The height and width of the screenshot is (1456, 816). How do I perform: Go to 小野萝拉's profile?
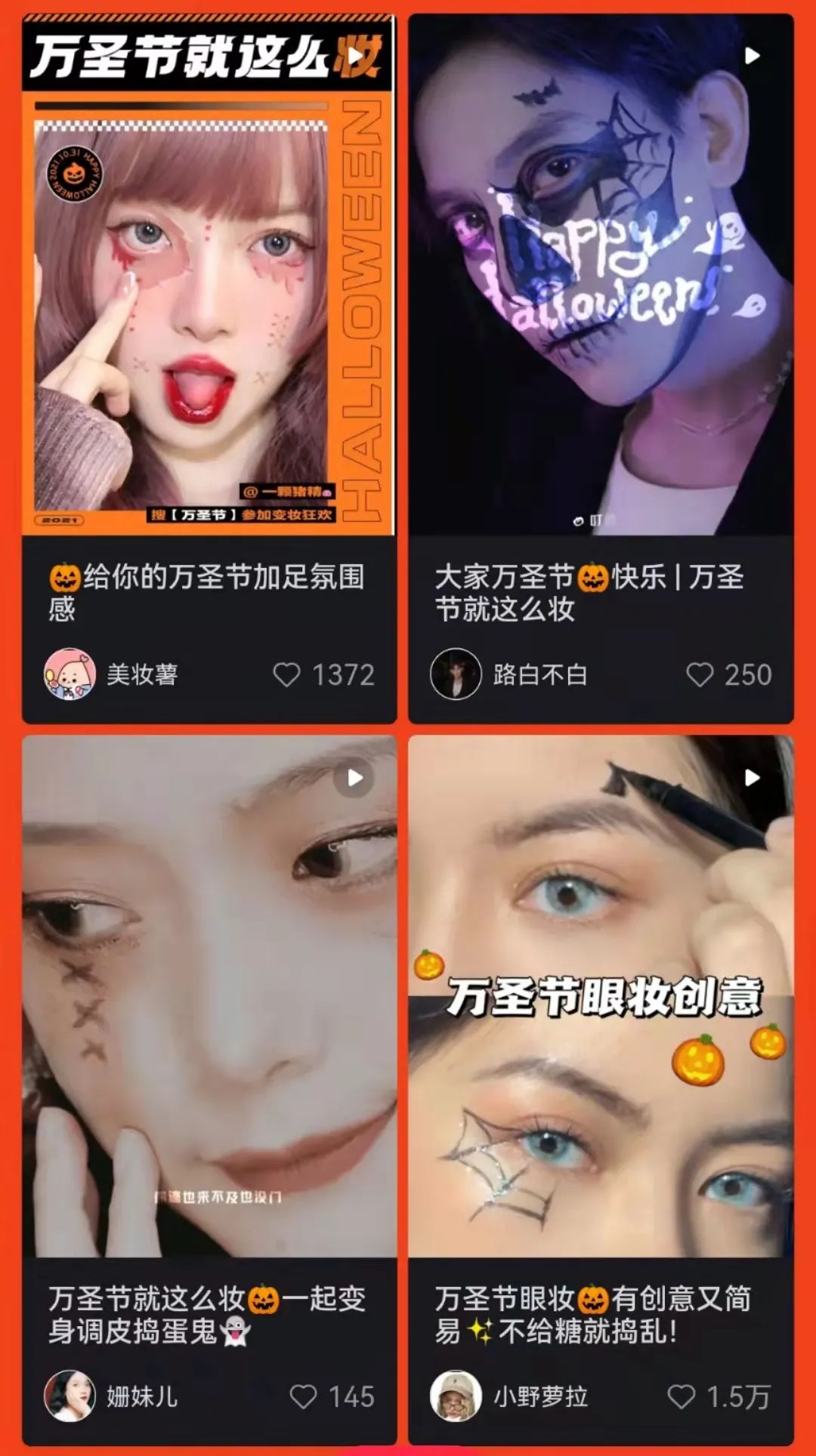point(456,1396)
